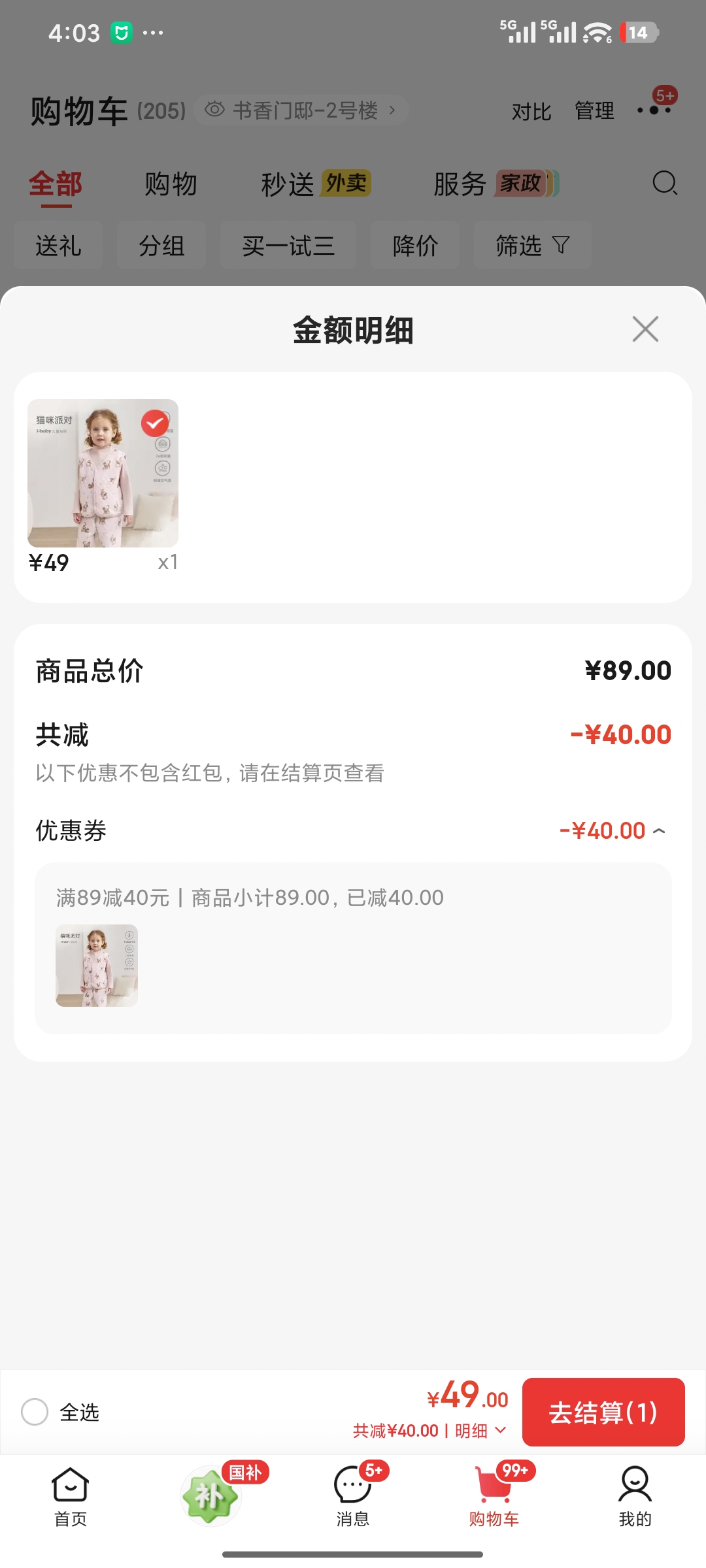This screenshot has height=1568, width=706.
Task: Collapse the 明细 breakdown link
Action: point(480,1431)
